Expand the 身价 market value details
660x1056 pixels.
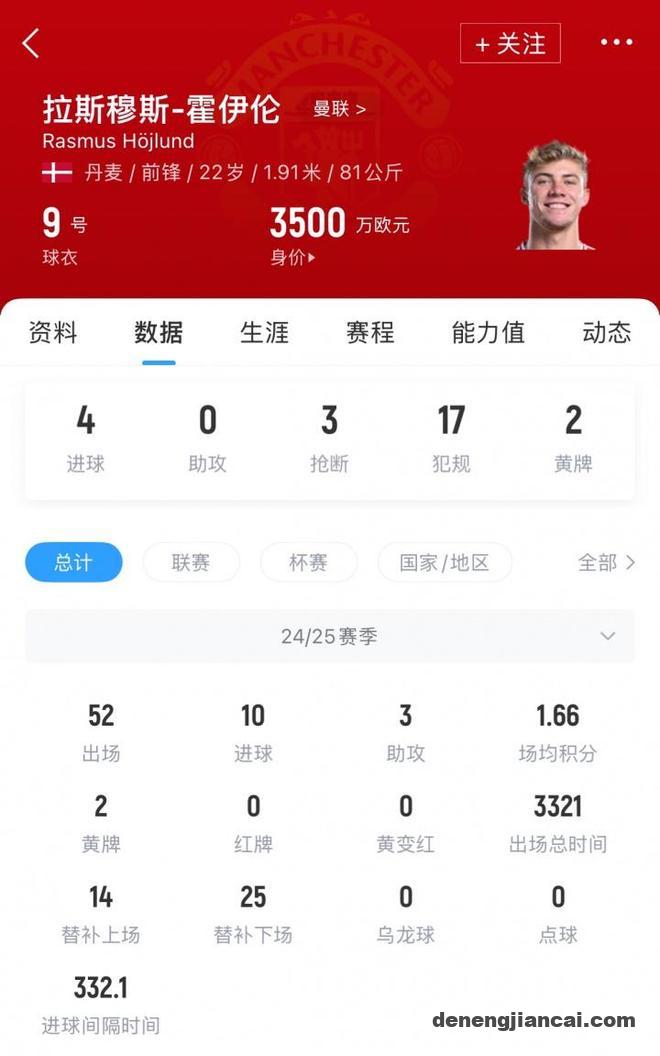pyautogui.click(x=293, y=257)
